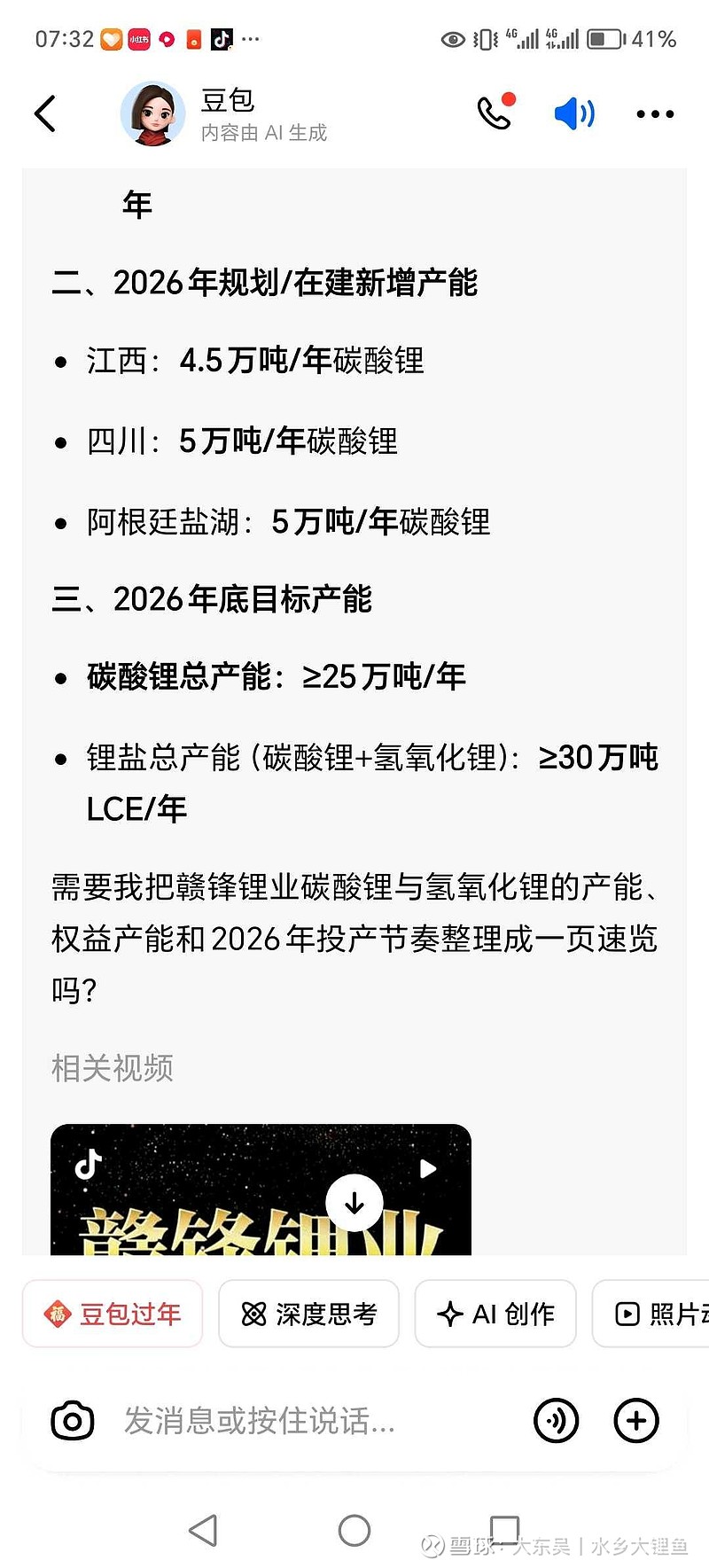Toggle the speaker read-aloud icon
Viewport: 709px width, 1568px height.
tap(574, 113)
